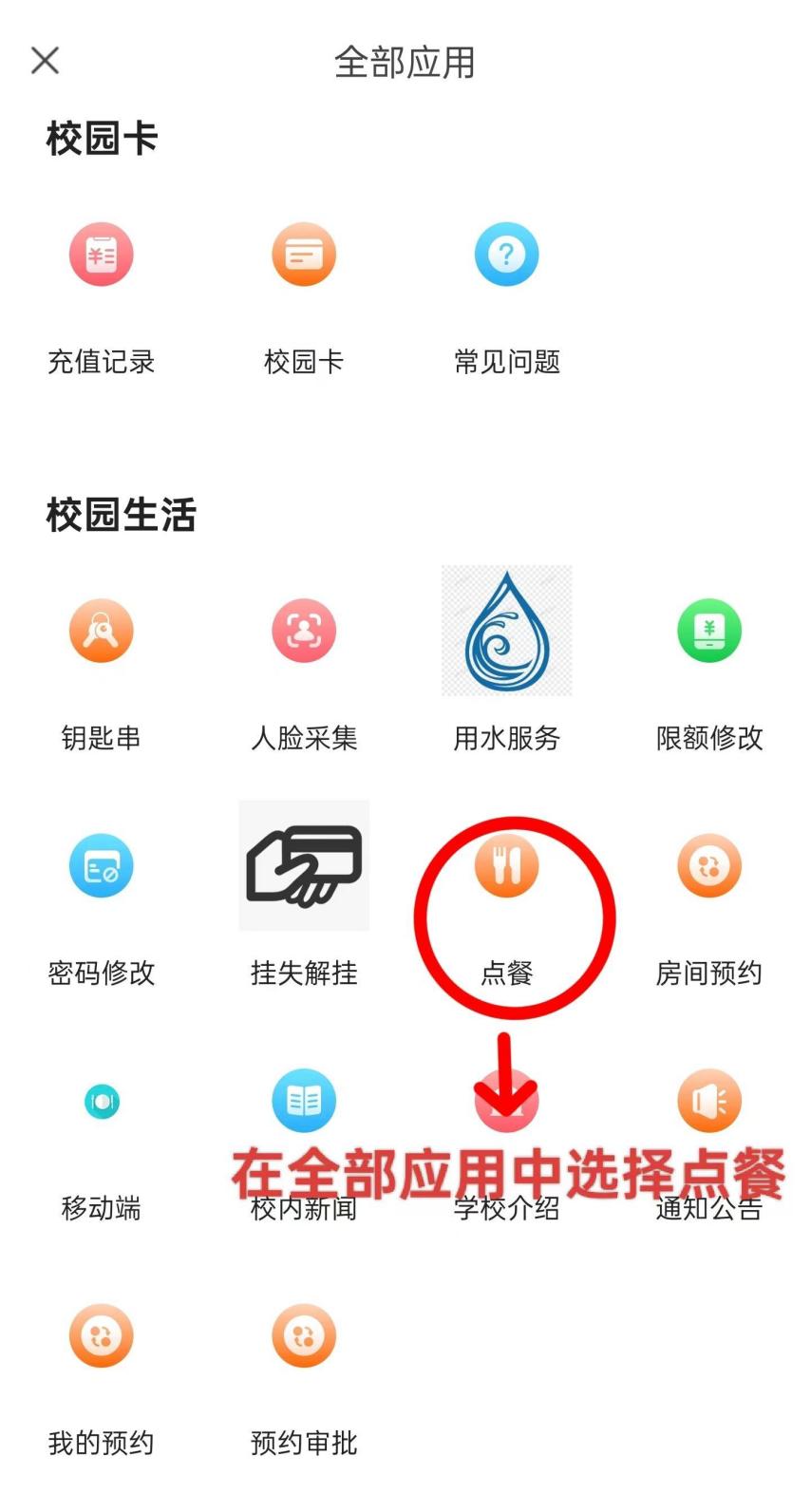Open 预约审批 reservation approval
This screenshot has width=811, height=1512.
tap(304, 1336)
